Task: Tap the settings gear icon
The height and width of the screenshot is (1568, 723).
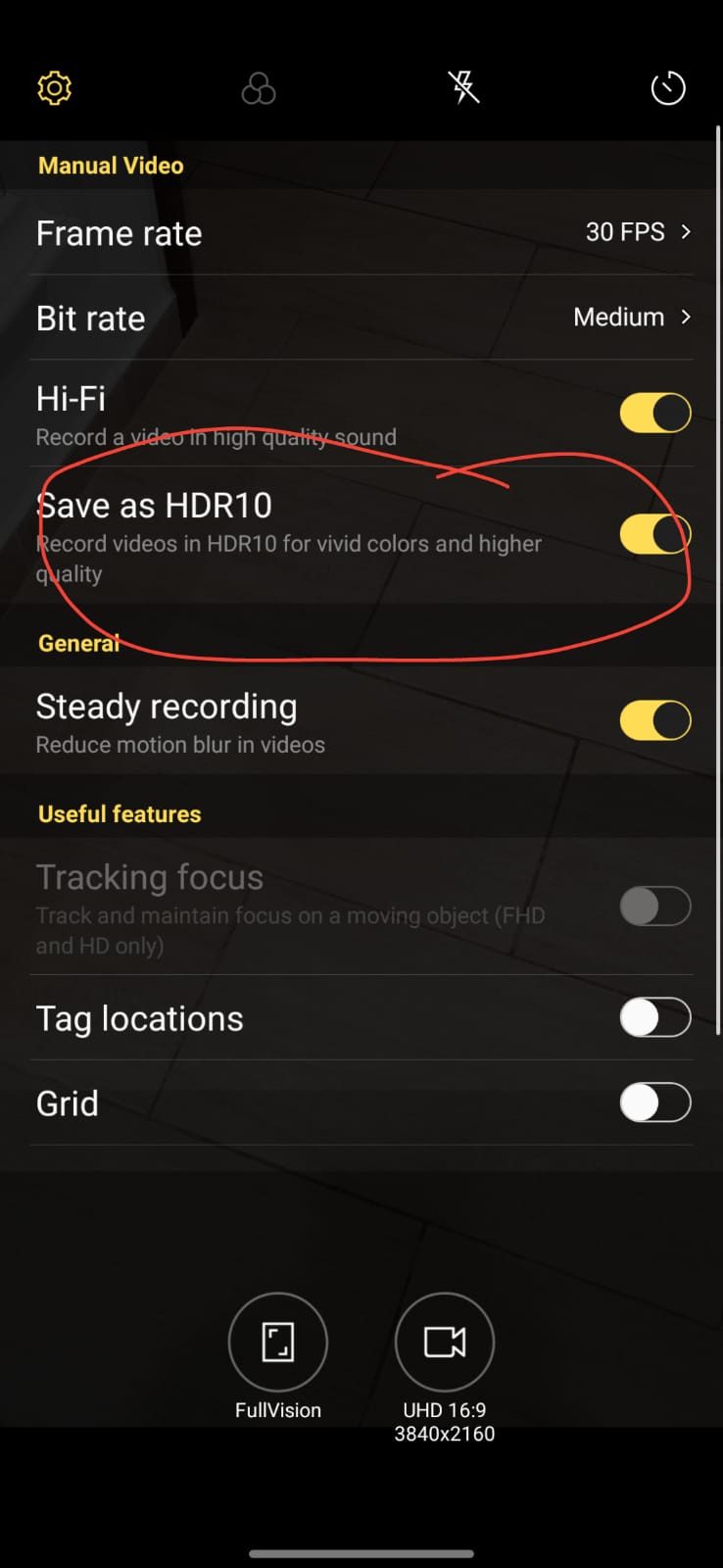Action: (55, 88)
